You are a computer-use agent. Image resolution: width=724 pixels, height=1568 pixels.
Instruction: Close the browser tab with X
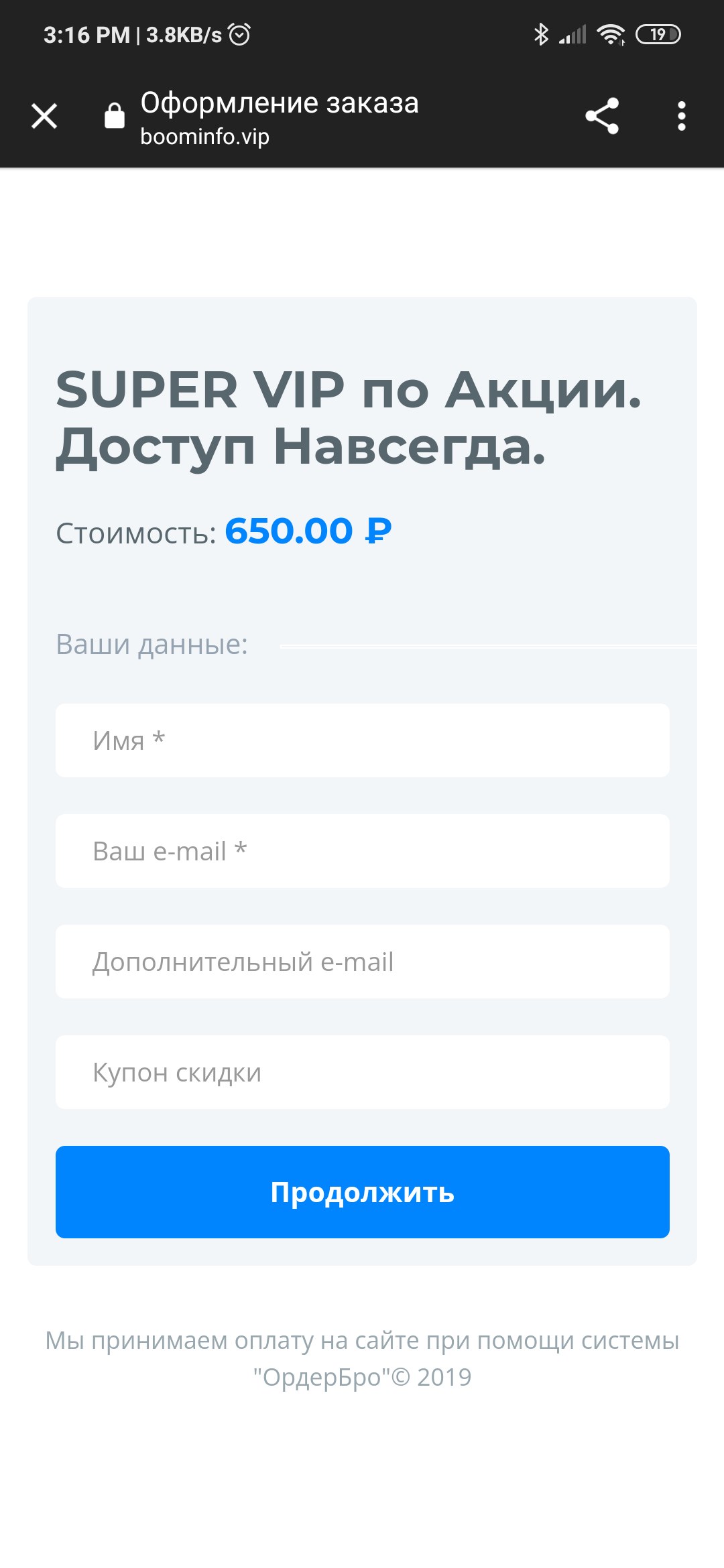44,116
